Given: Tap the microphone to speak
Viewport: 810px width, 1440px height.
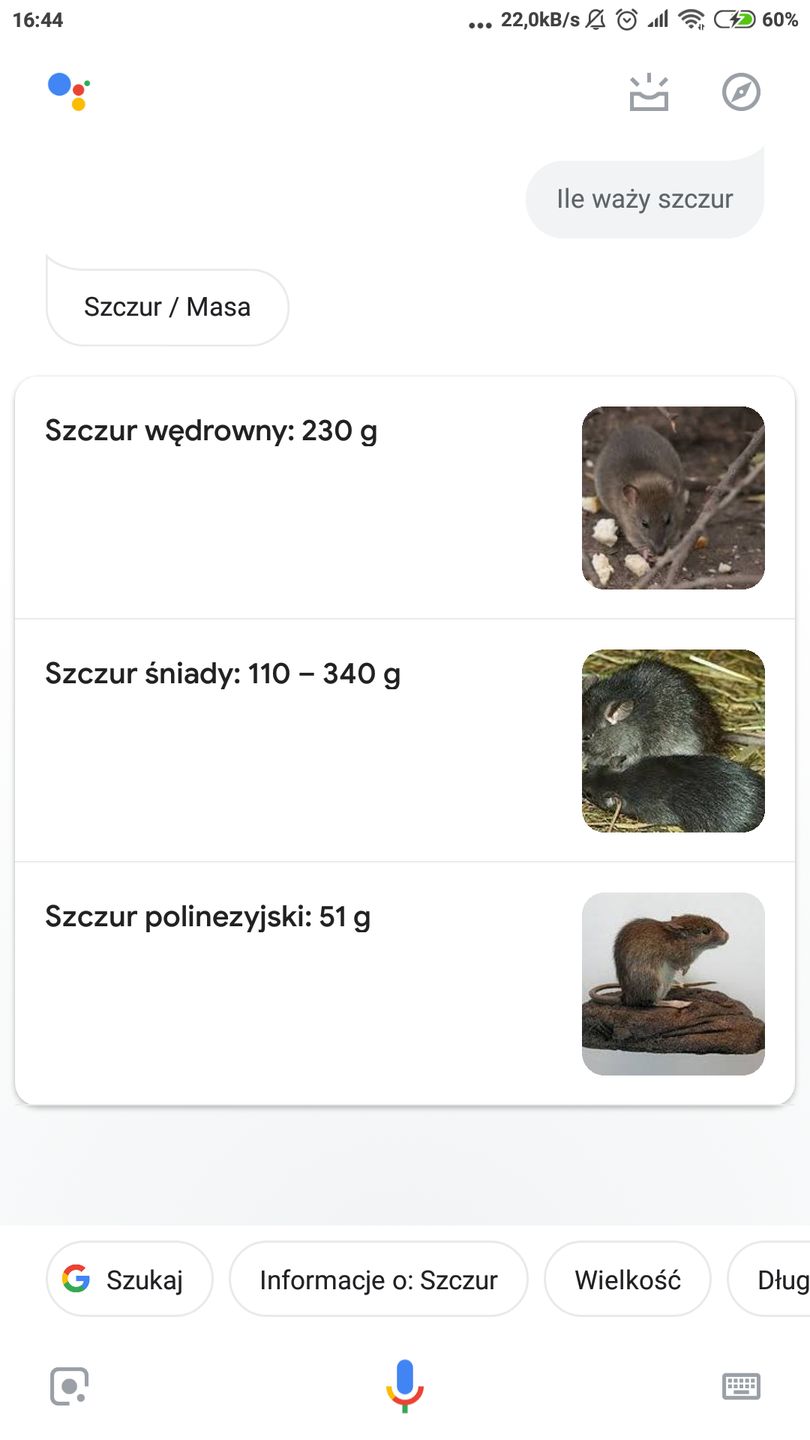Looking at the screenshot, I should click(x=405, y=1386).
